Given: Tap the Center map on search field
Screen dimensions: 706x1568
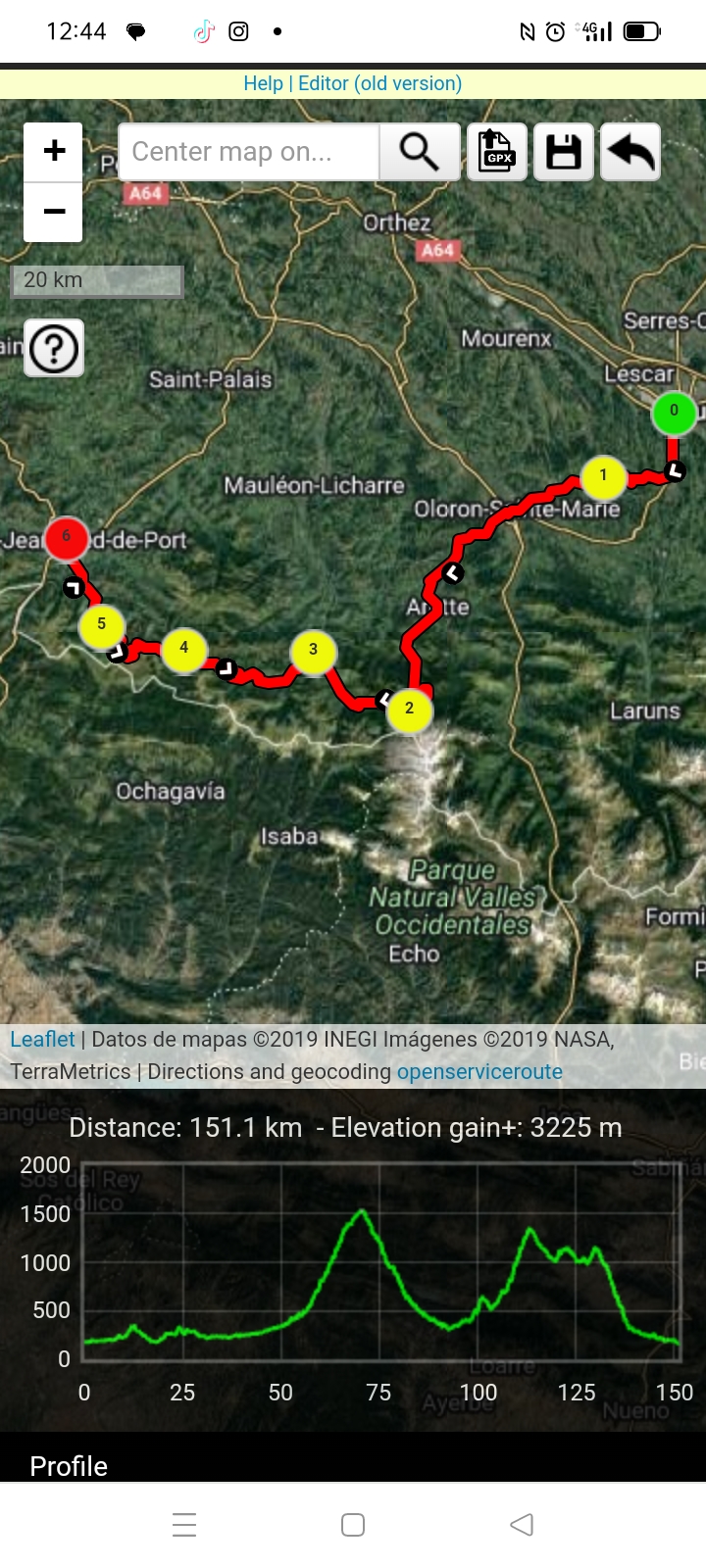Looking at the screenshot, I should point(248,152).
